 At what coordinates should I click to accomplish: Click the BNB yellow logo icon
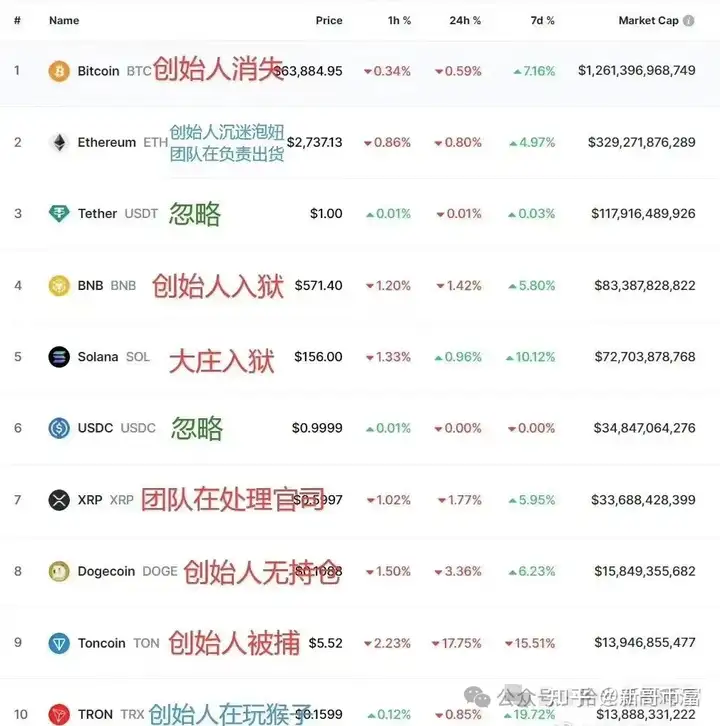(57, 285)
